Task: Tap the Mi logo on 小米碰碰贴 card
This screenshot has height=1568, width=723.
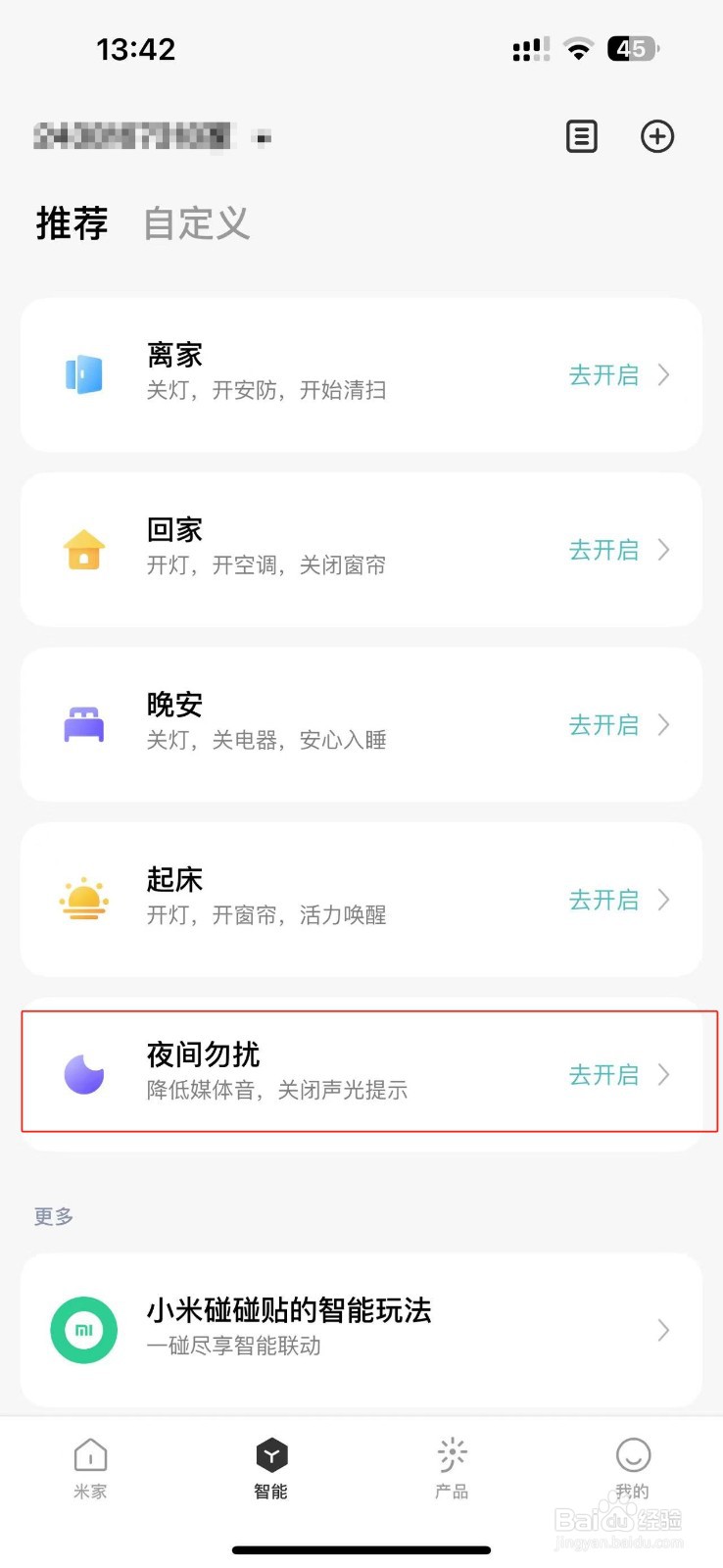Action: point(83,1330)
